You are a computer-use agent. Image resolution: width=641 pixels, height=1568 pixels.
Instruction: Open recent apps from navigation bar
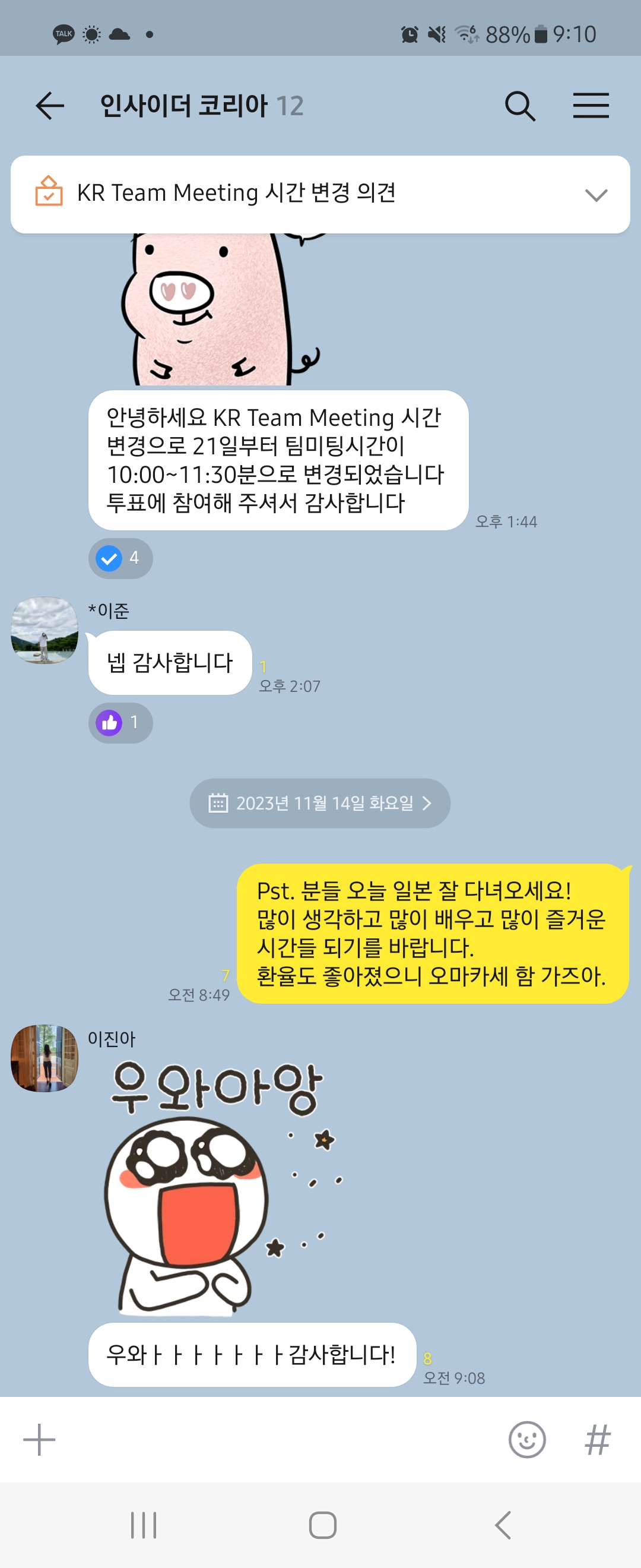click(x=144, y=1525)
